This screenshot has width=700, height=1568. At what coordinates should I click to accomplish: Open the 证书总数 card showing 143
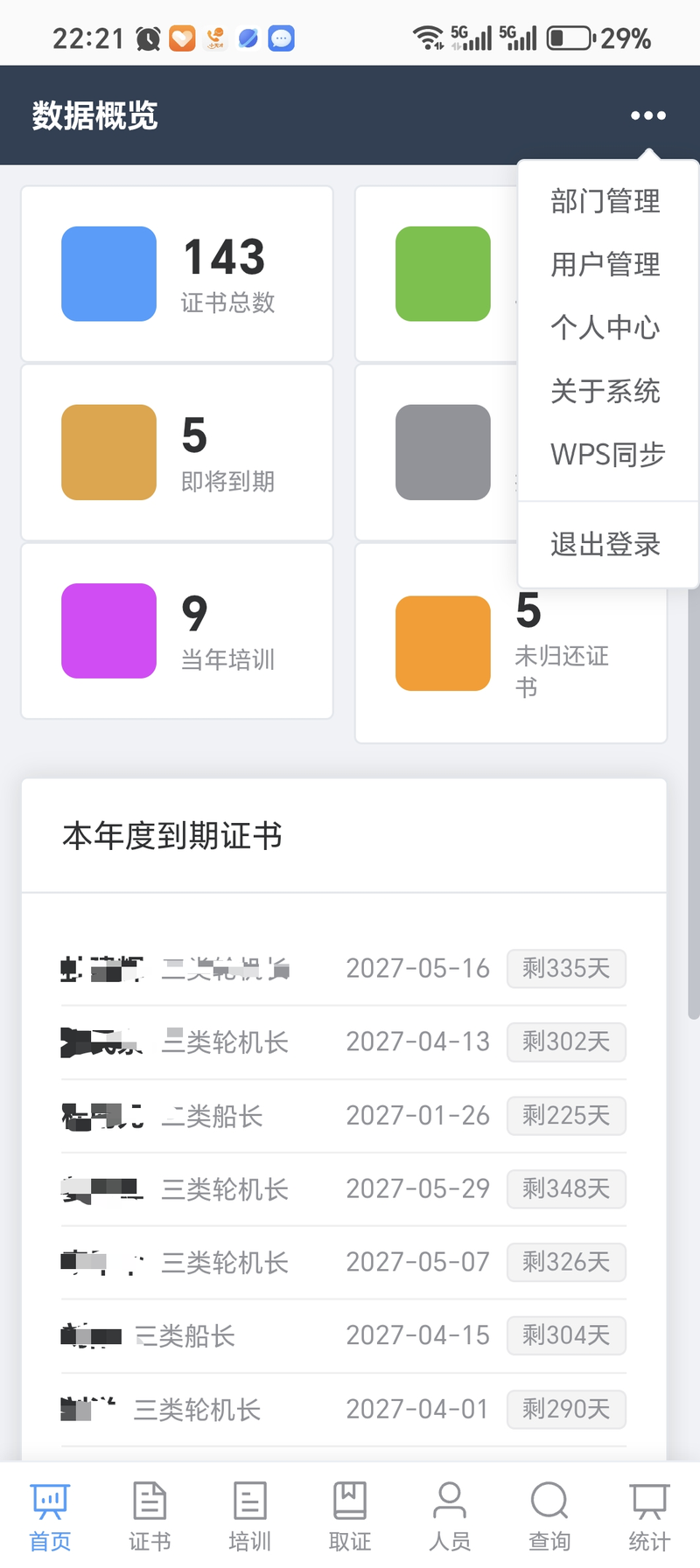click(x=177, y=274)
